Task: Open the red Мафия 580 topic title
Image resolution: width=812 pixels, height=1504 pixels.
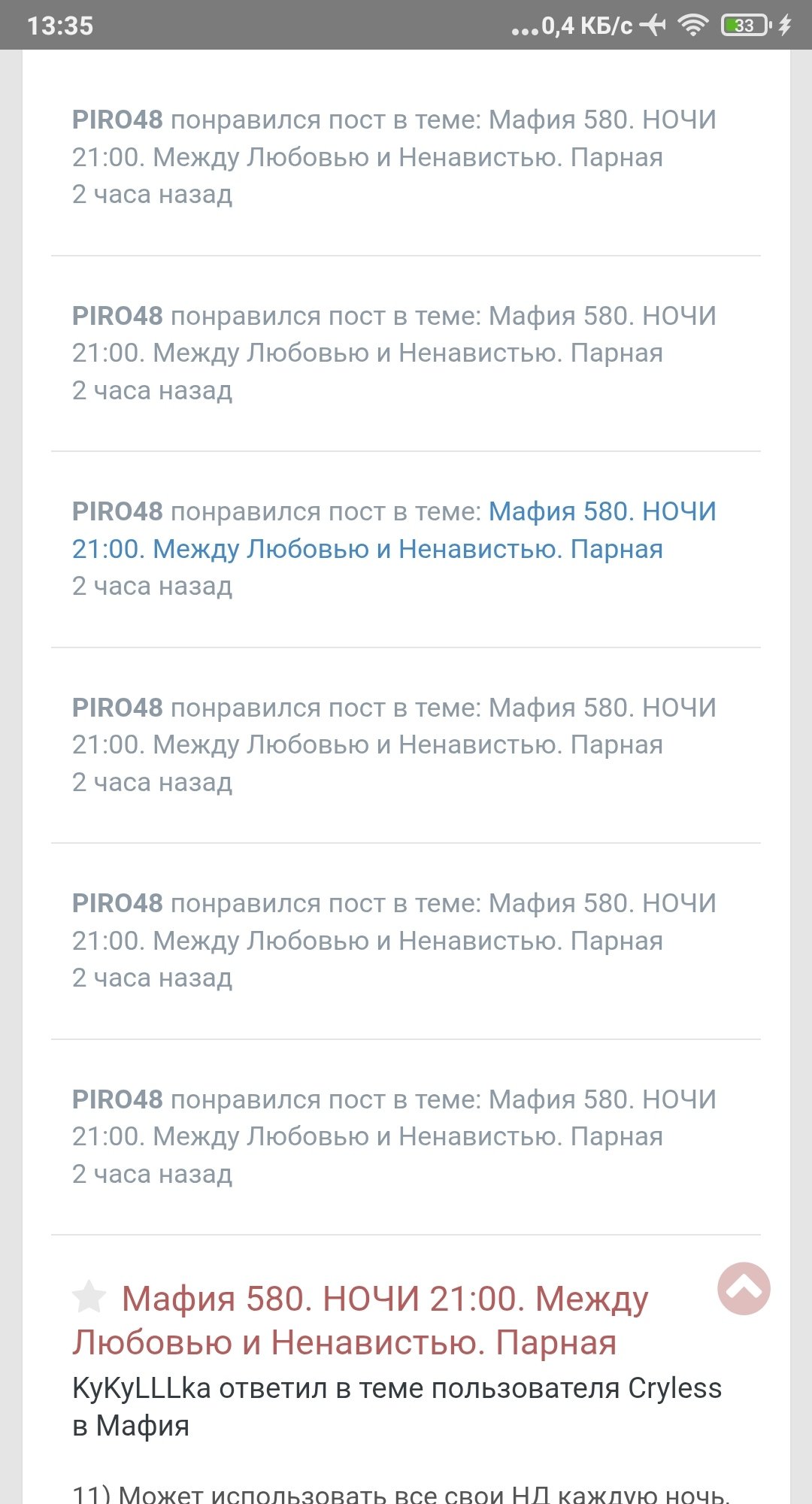Action: pyautogui.click(x=361, y=1321)
